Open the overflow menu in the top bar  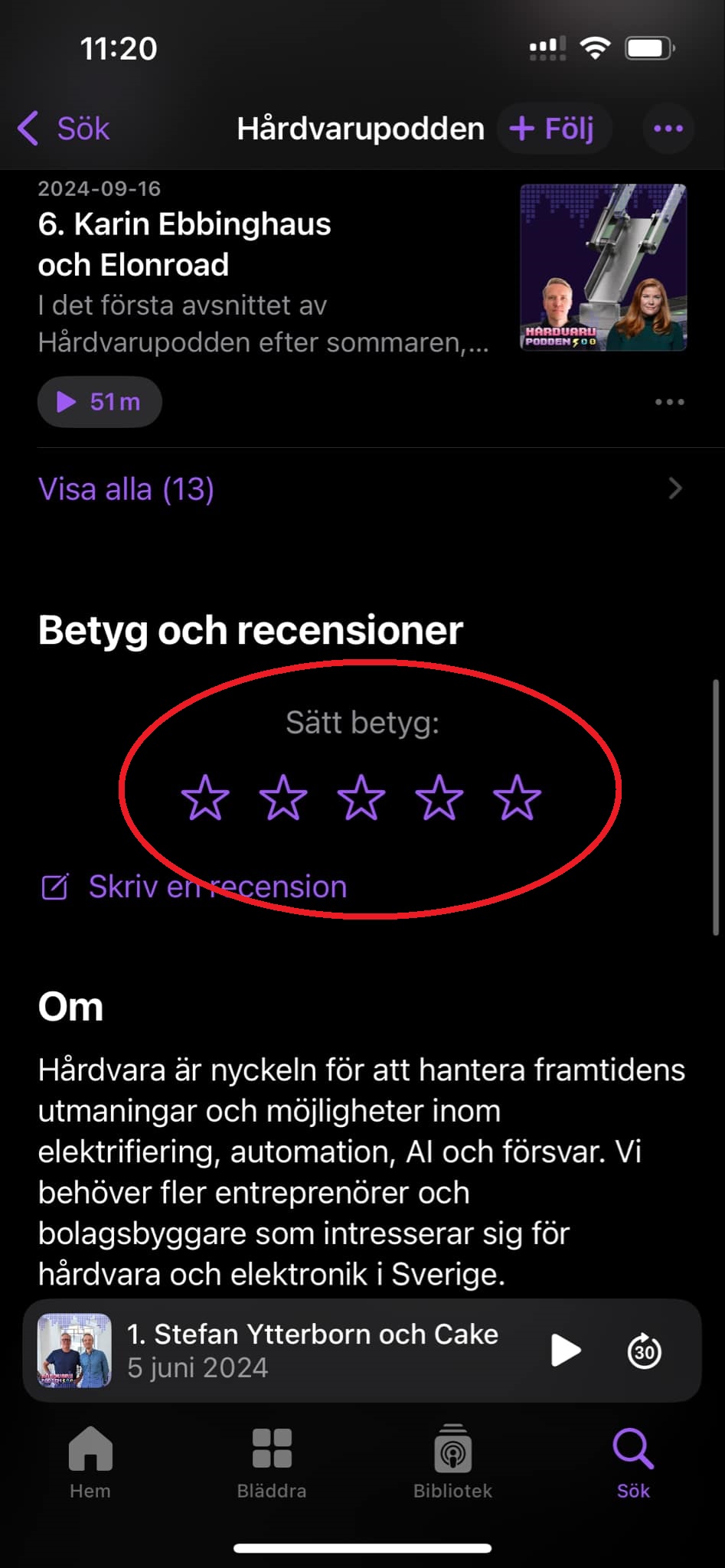pyautogui.click(x=668, y=129)
